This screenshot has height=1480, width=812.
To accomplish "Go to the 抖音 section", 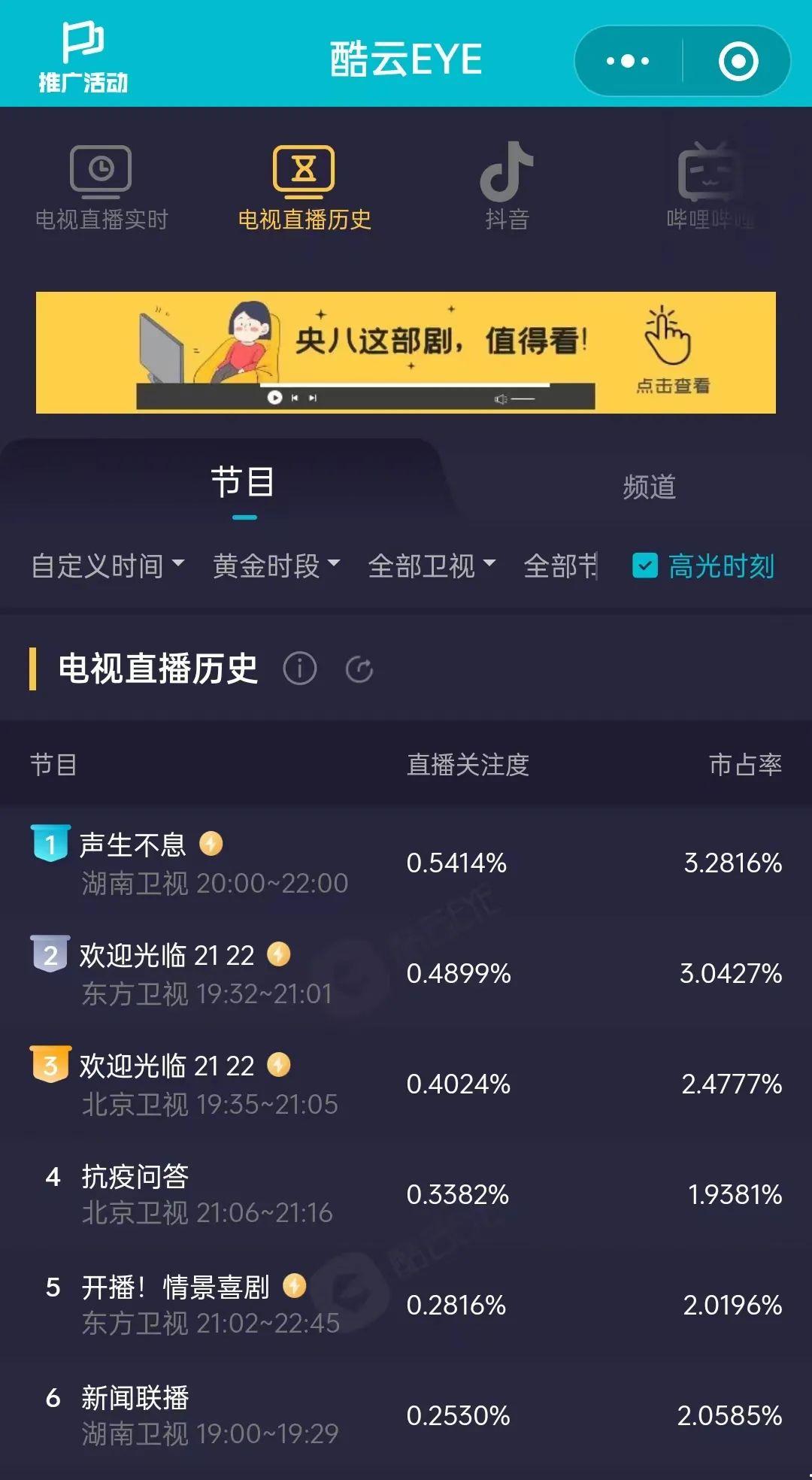I will (x=507, y=188).
